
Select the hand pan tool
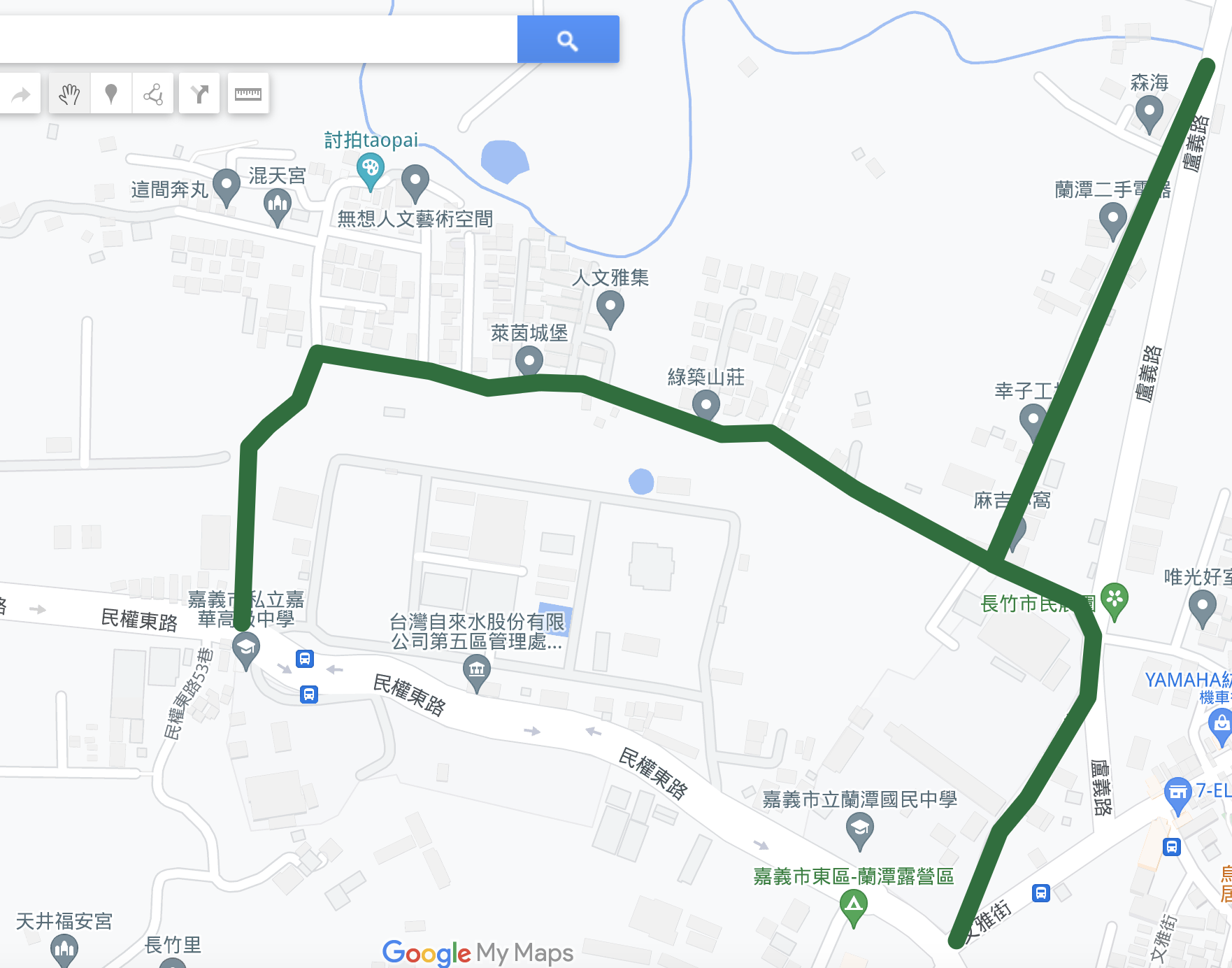tap(69, 94)
